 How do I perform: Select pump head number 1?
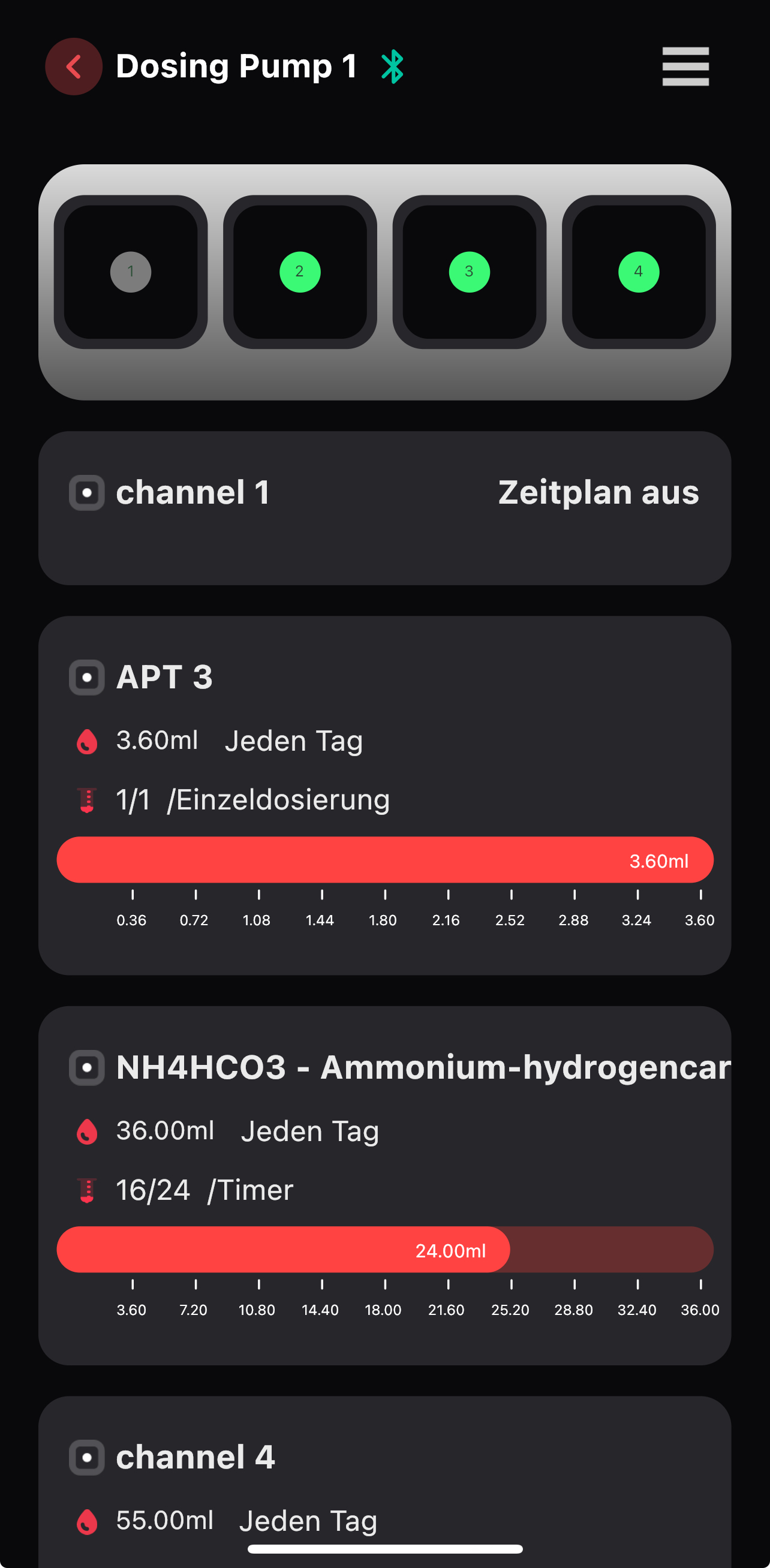coord(131,272)
